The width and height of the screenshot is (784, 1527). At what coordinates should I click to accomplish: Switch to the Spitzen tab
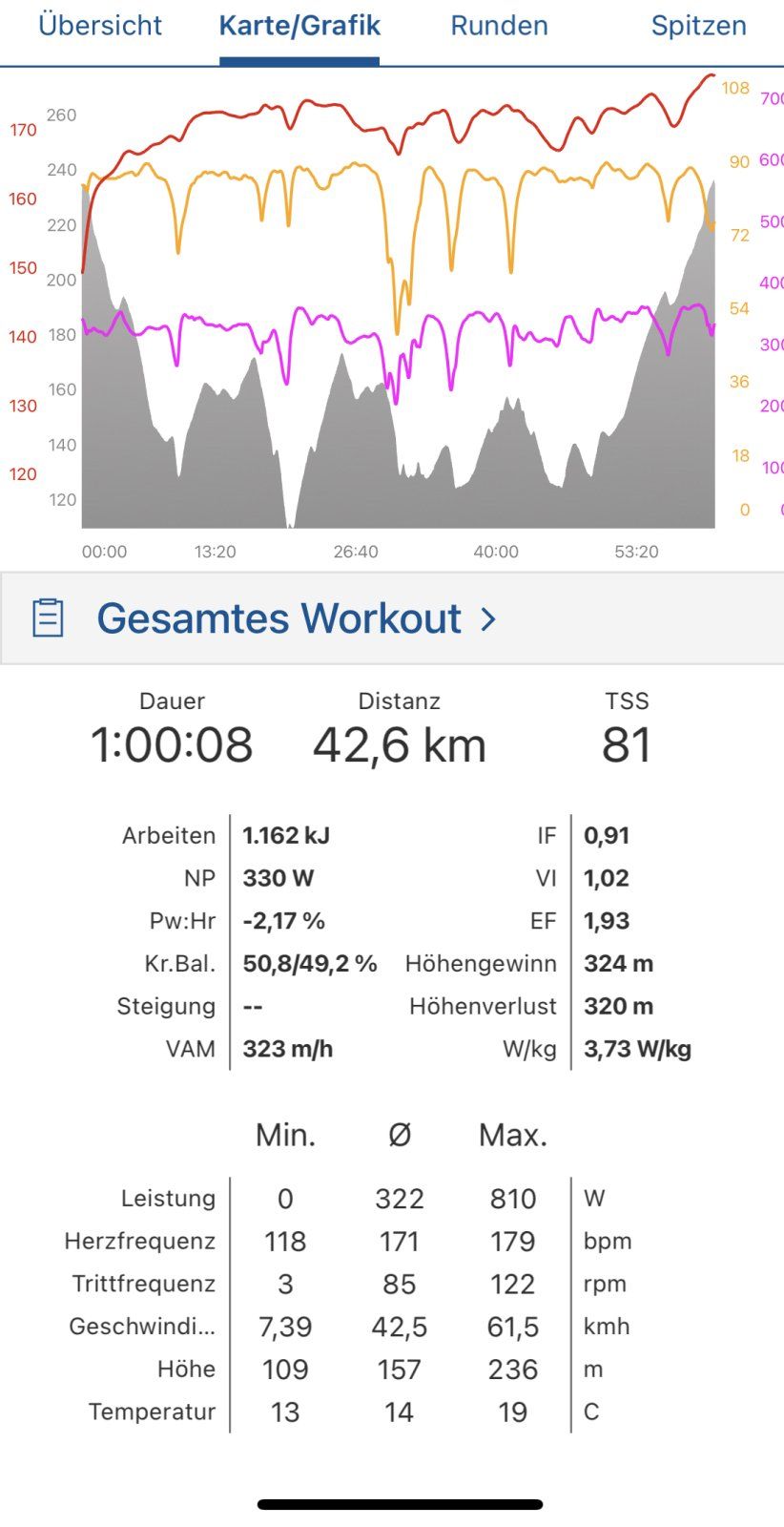[698, 26]
